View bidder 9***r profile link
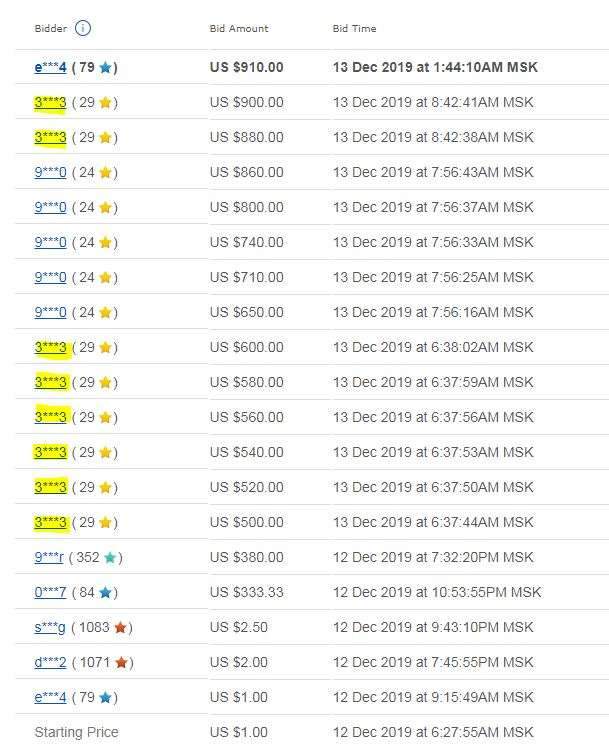The height and width of the screenshot is (754, 609). coord(49,557)
